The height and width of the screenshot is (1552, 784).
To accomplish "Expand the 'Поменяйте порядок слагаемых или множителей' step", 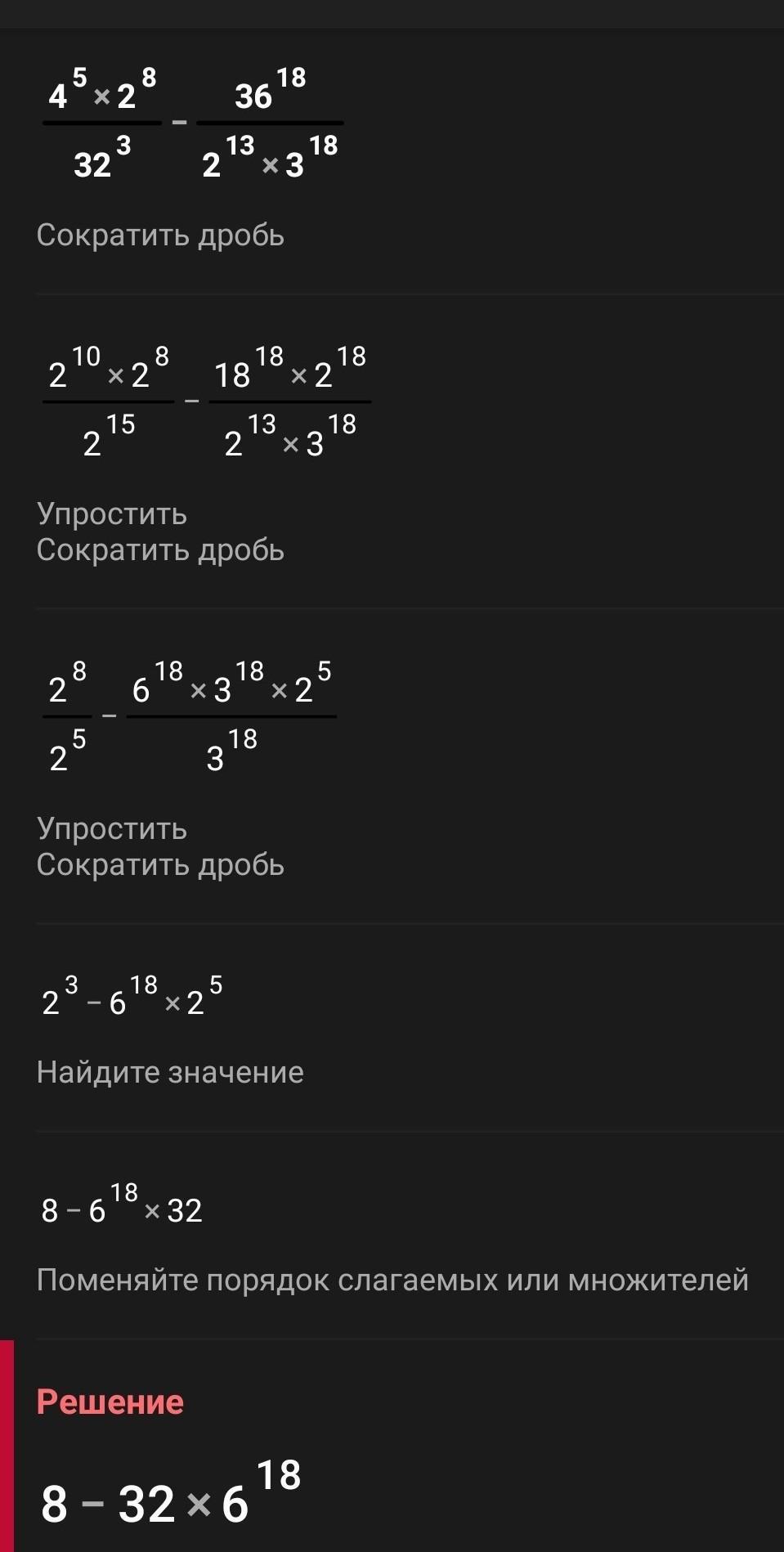I will coord(392,1279).
